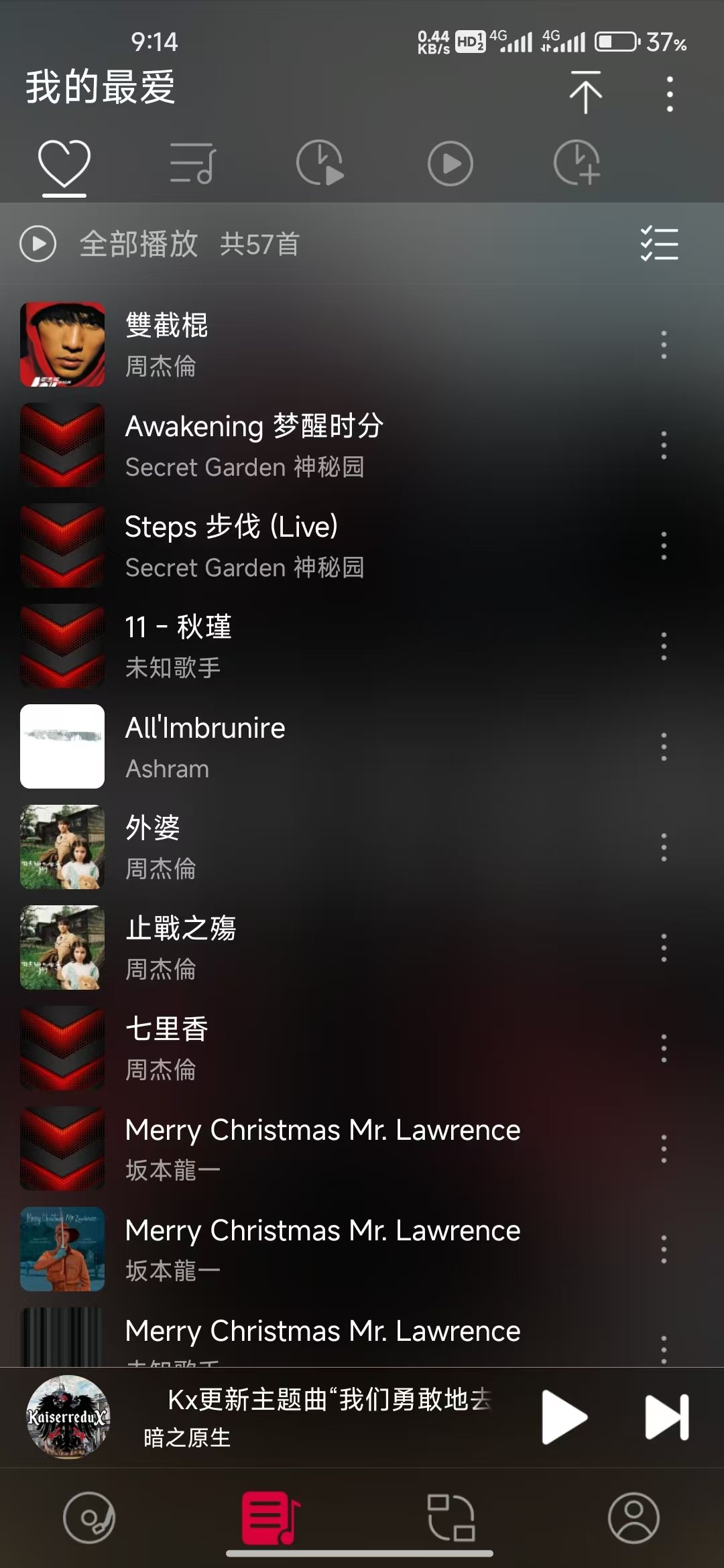Play 七里香 by 周杰倫
This screenshot has height=1568, width=724.
pos(268,1048)
